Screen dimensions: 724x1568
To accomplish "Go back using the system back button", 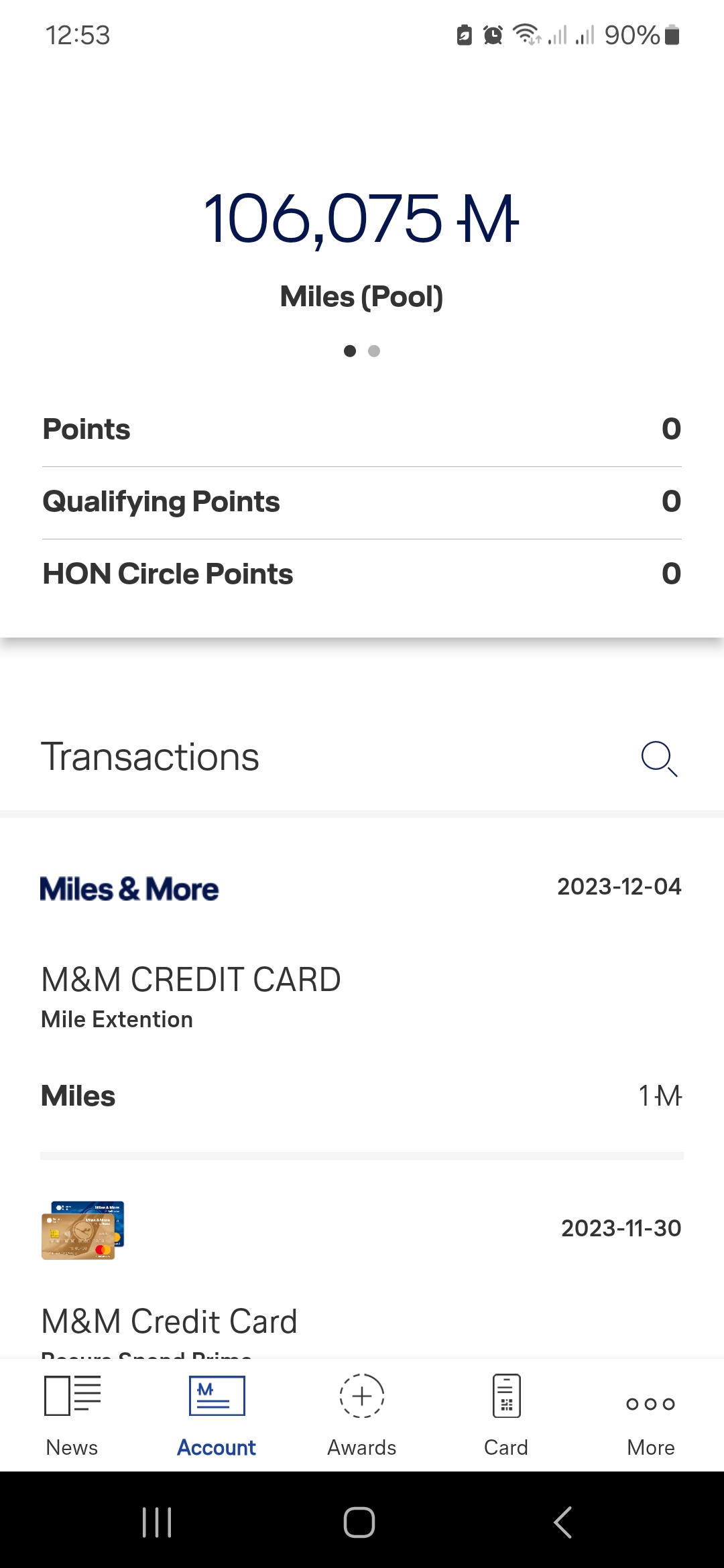I will pos(563,1522).
